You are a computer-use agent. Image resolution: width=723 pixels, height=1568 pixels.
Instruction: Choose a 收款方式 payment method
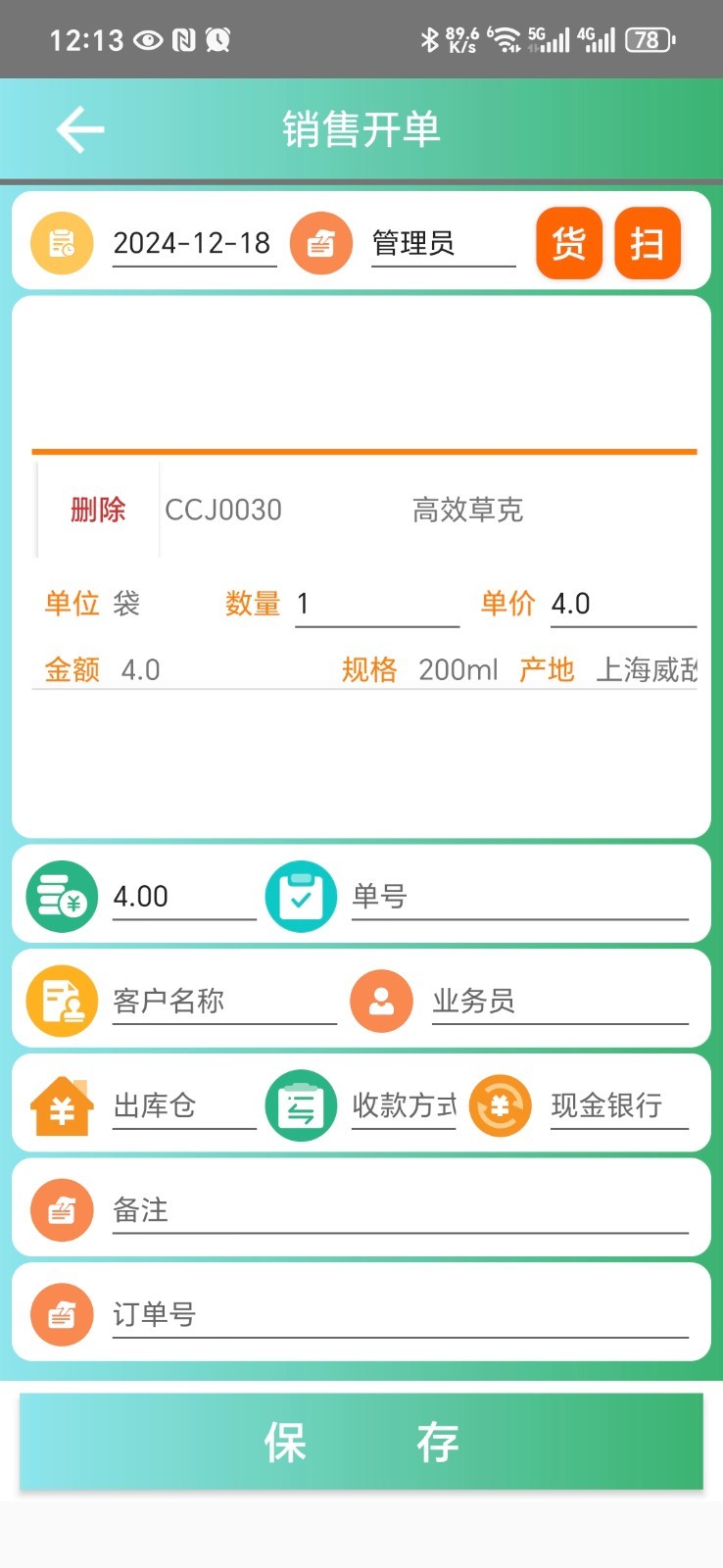(x=404, y=1106)
